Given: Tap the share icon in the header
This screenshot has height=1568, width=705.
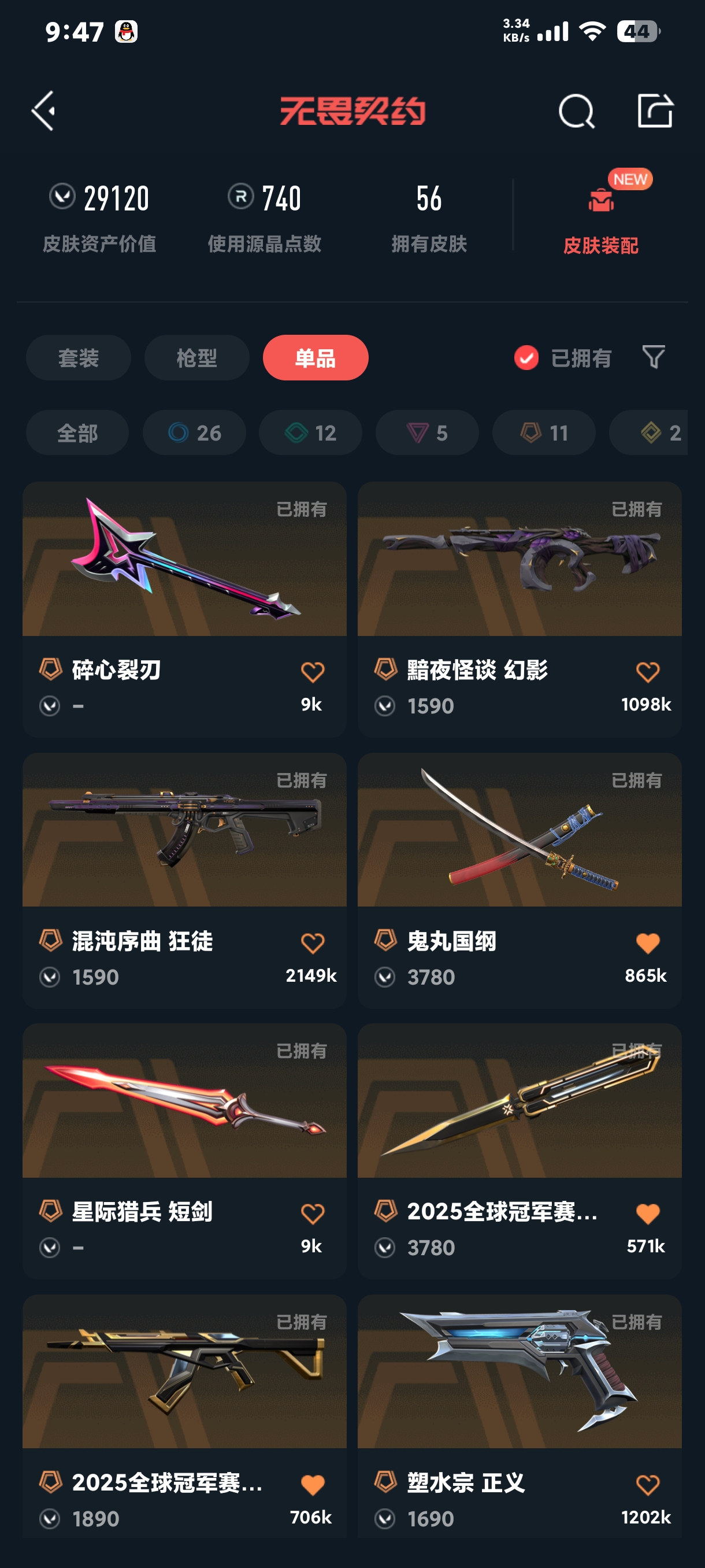Looking at the screenshot, I should [655, 111].
